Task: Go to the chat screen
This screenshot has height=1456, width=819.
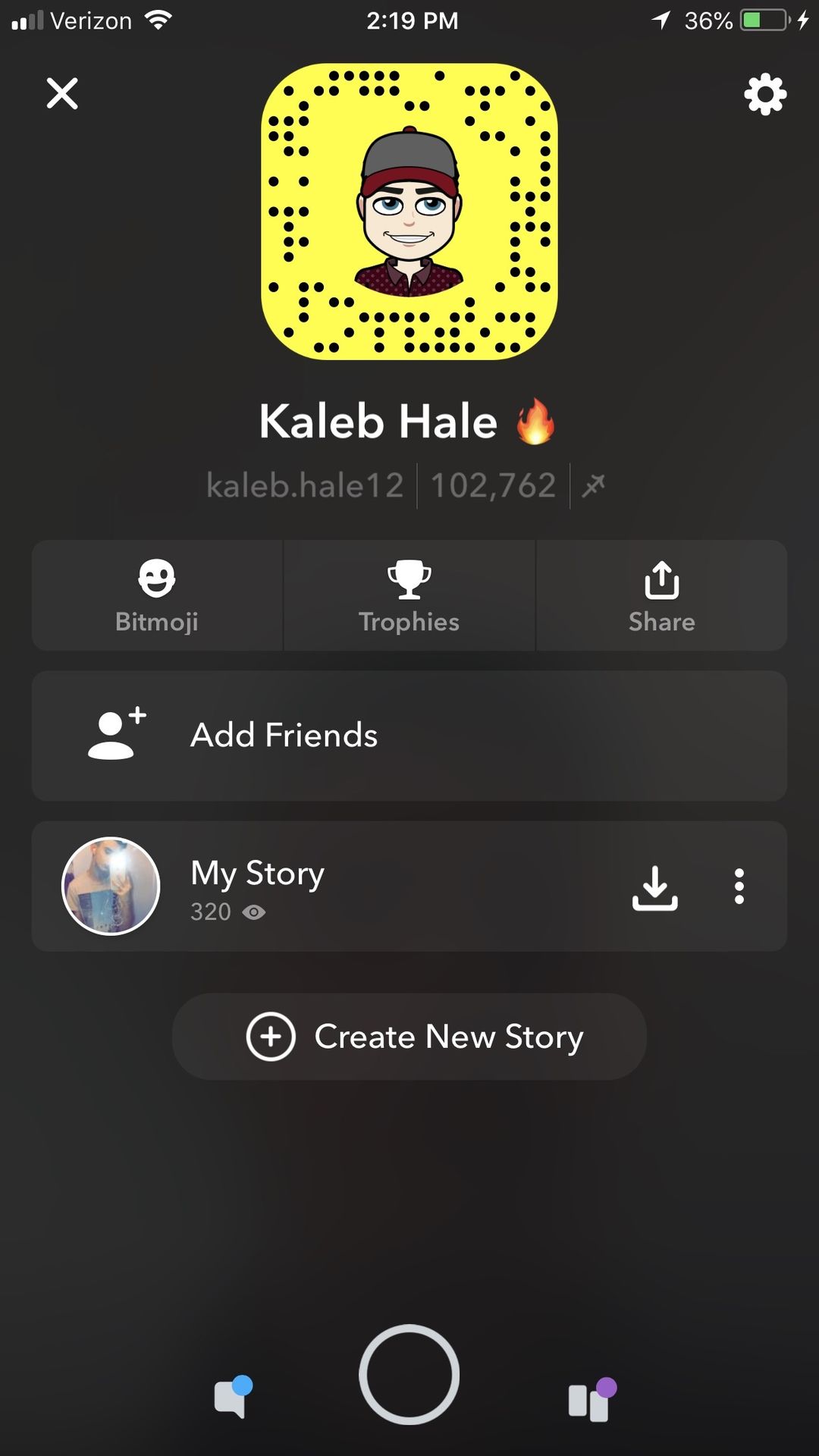Action: 233,1396
